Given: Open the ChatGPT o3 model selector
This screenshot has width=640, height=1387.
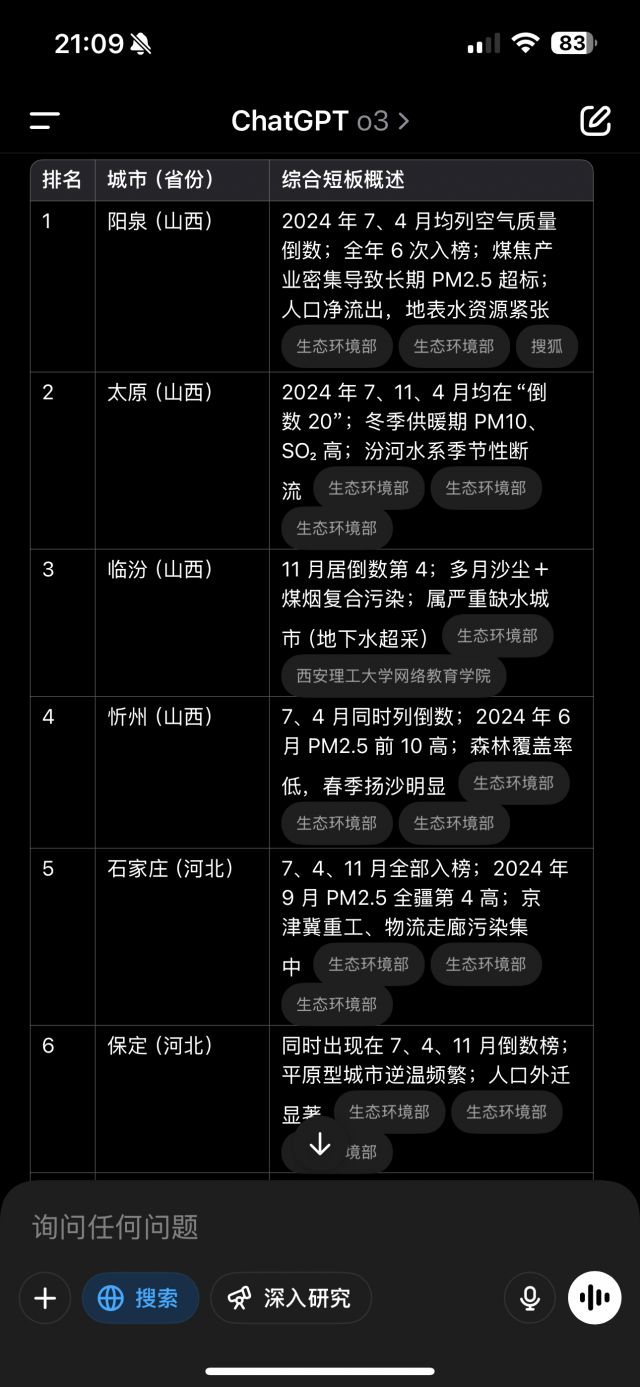Looking at the screenshot, I should [x=320, y=121].
